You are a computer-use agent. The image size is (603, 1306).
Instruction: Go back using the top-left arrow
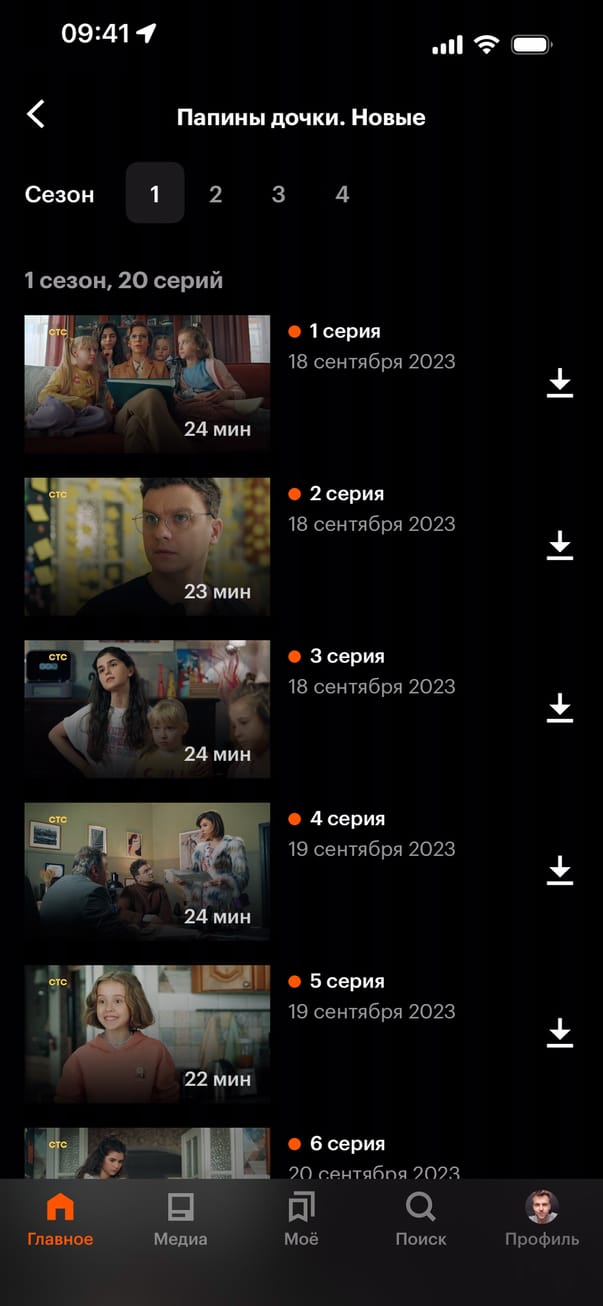tap(36, 114)
